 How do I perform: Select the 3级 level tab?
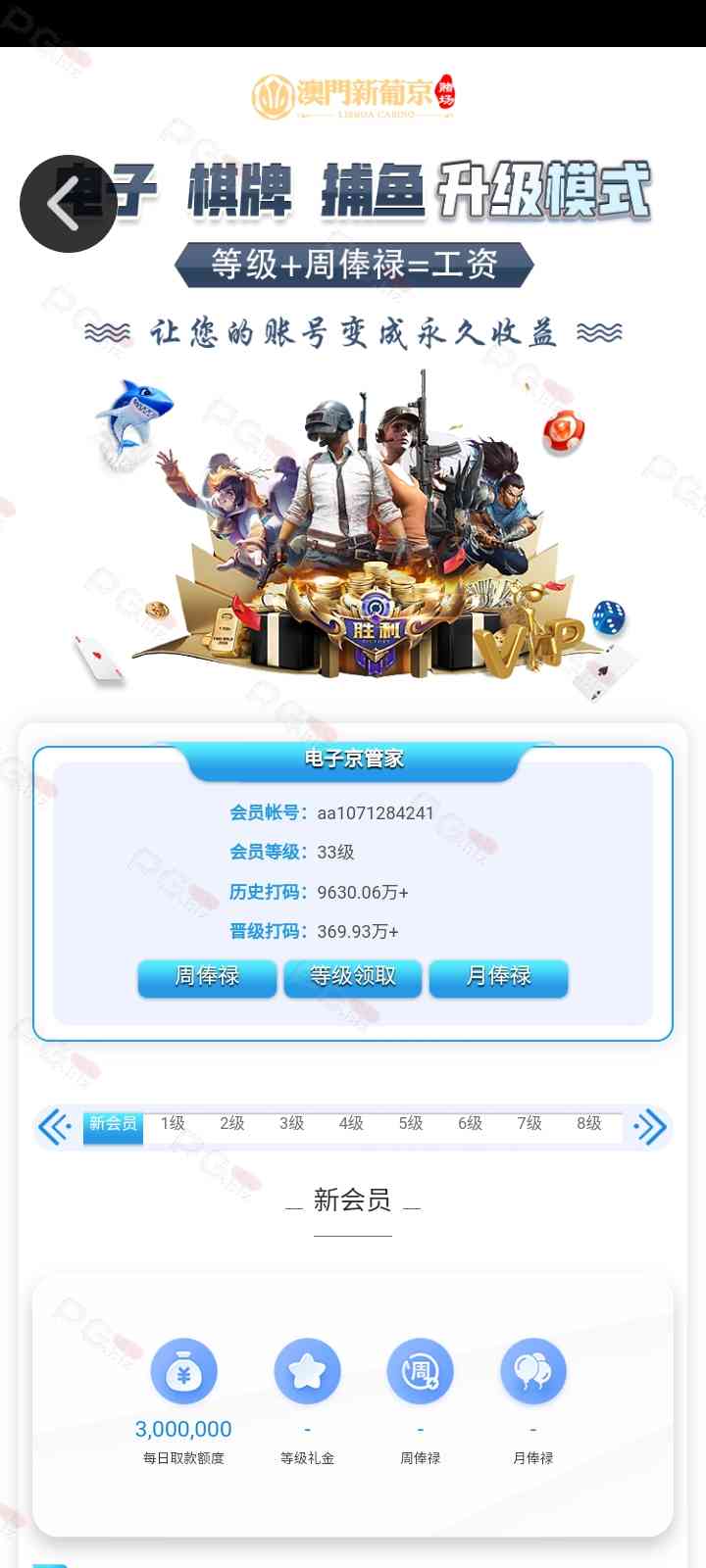click(291, 1124)
